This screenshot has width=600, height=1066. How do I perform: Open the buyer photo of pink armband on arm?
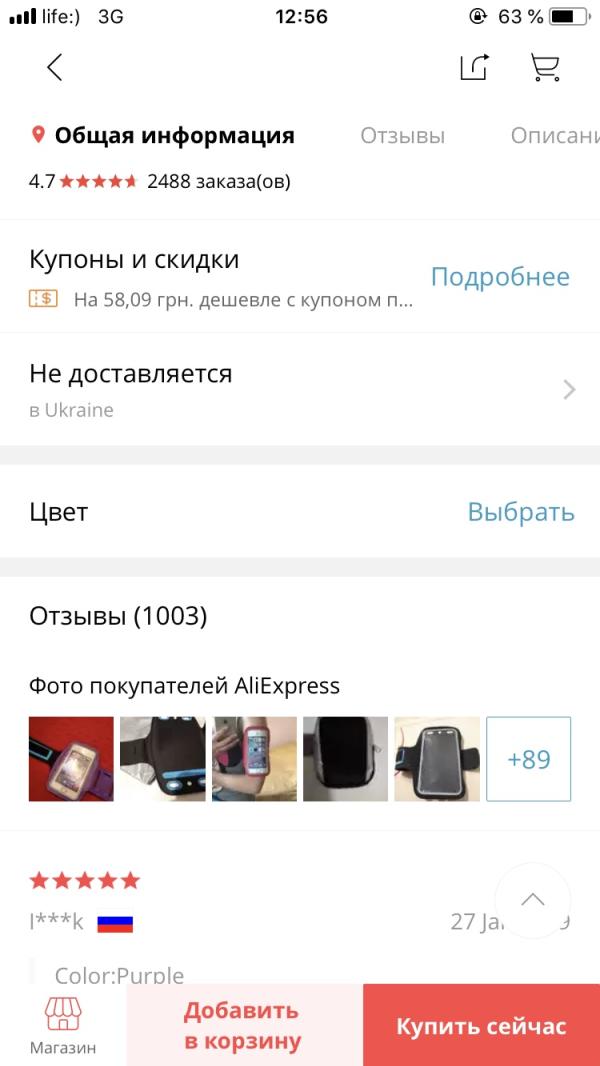click(x=254, y=759)
